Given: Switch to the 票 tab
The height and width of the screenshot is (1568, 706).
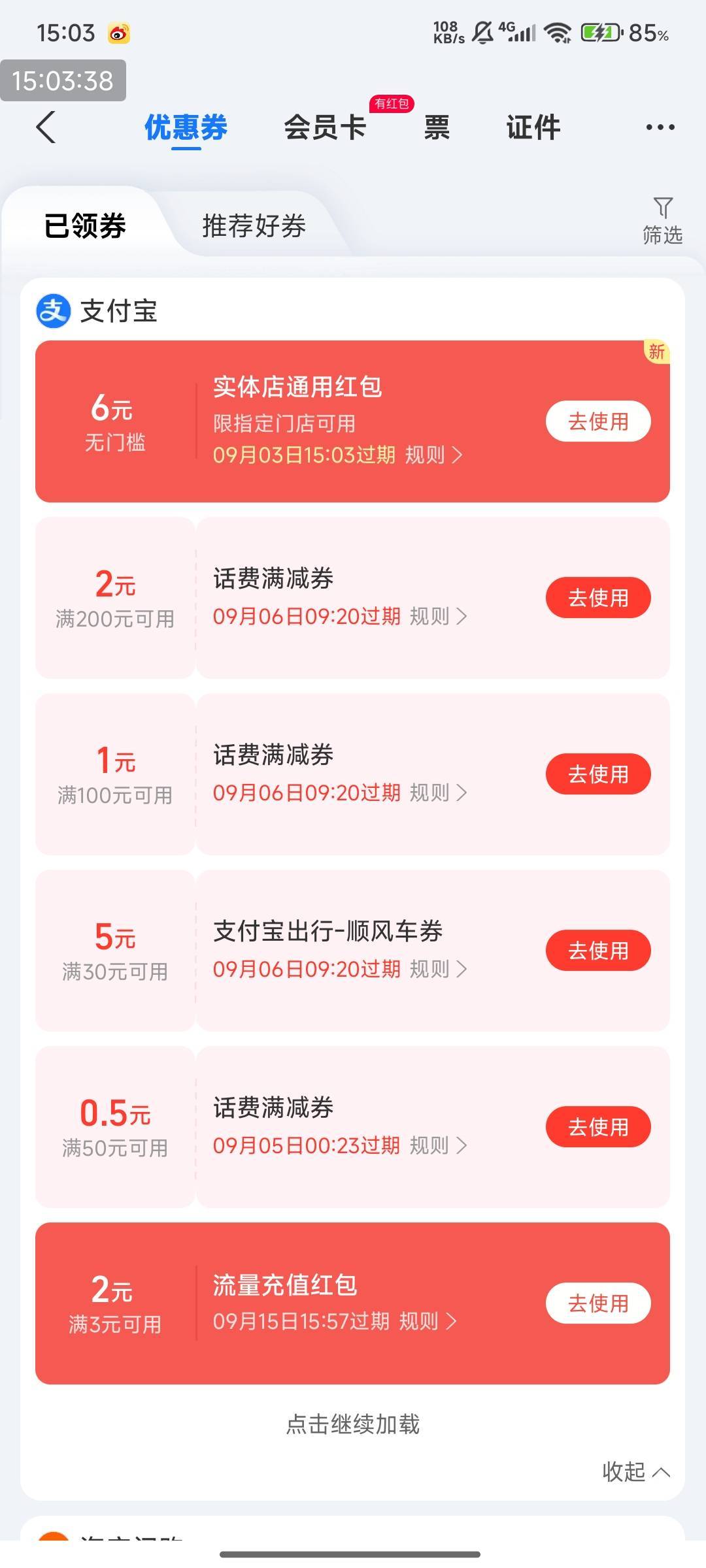Looking at the screenshot, I should click(x=437, y=127).
